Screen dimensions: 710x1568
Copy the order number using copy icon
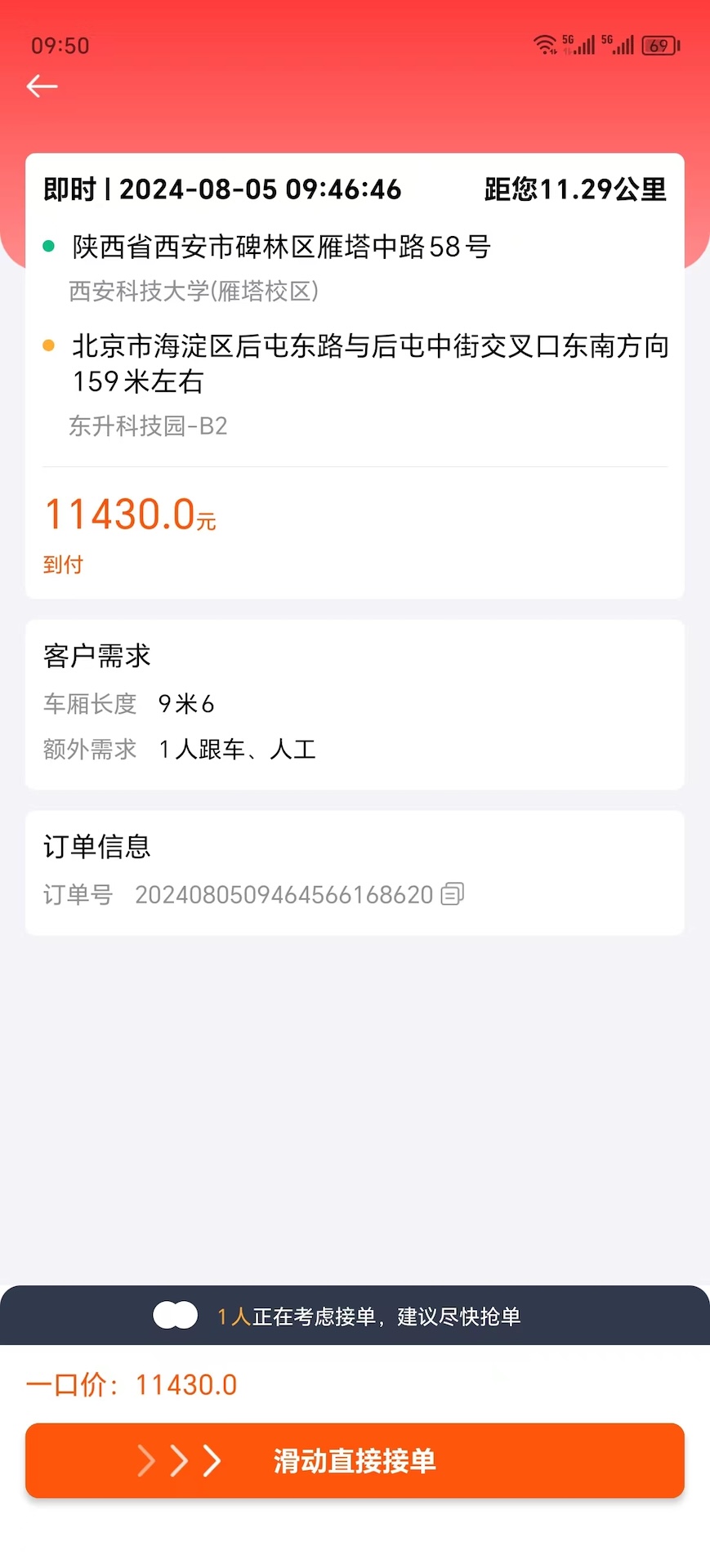tap(451, 894)
